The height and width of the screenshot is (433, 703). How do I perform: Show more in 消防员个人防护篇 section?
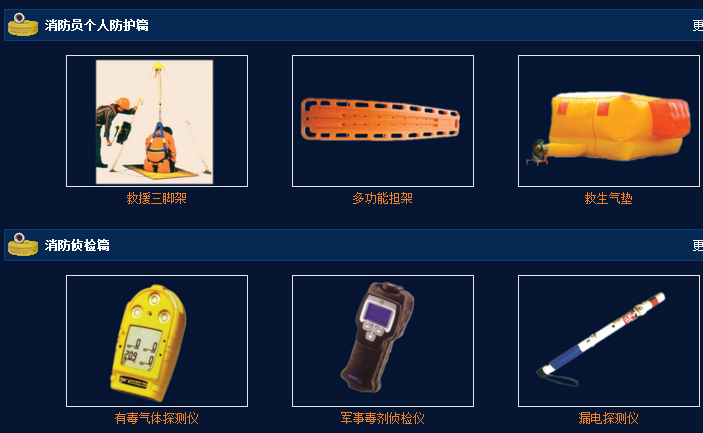coord(697,25)
